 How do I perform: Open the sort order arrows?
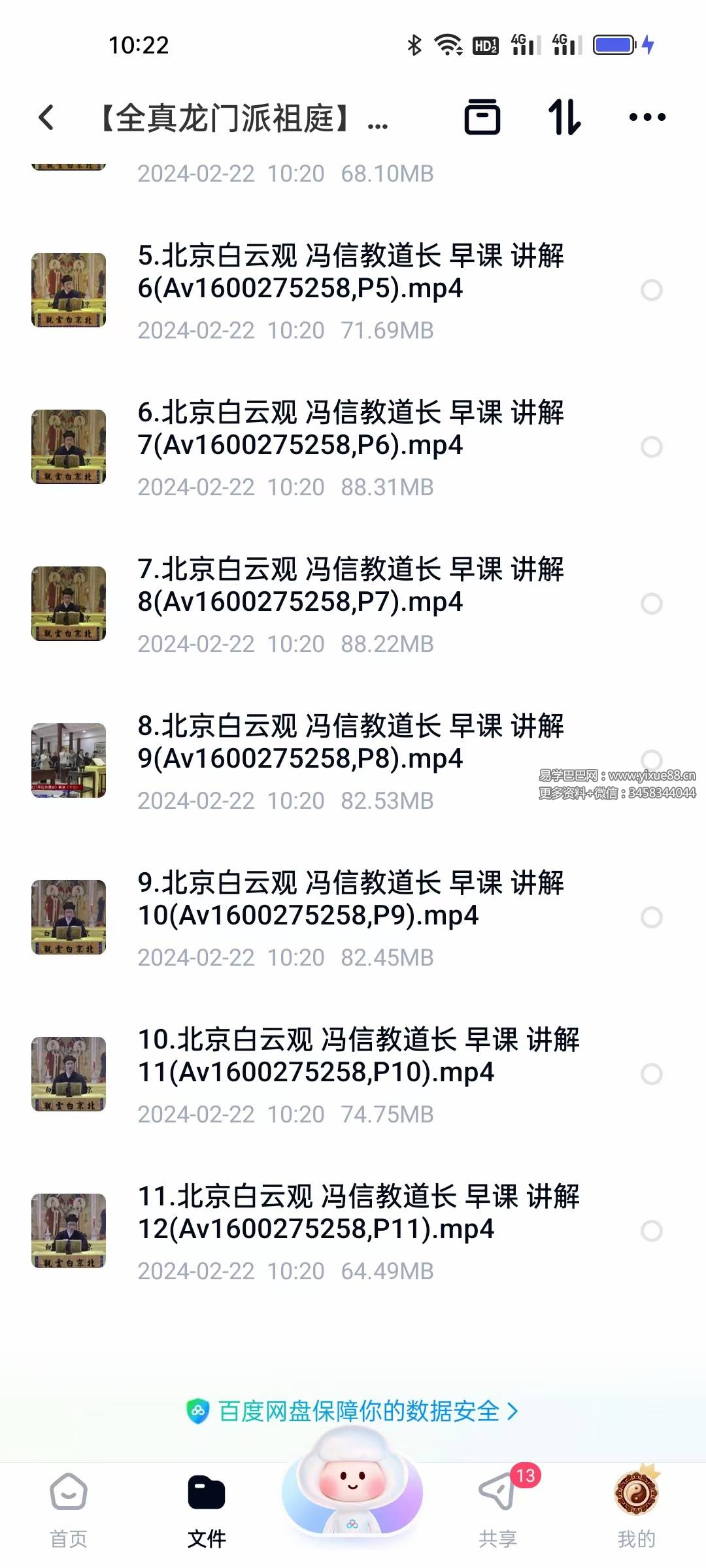point(564,118)
